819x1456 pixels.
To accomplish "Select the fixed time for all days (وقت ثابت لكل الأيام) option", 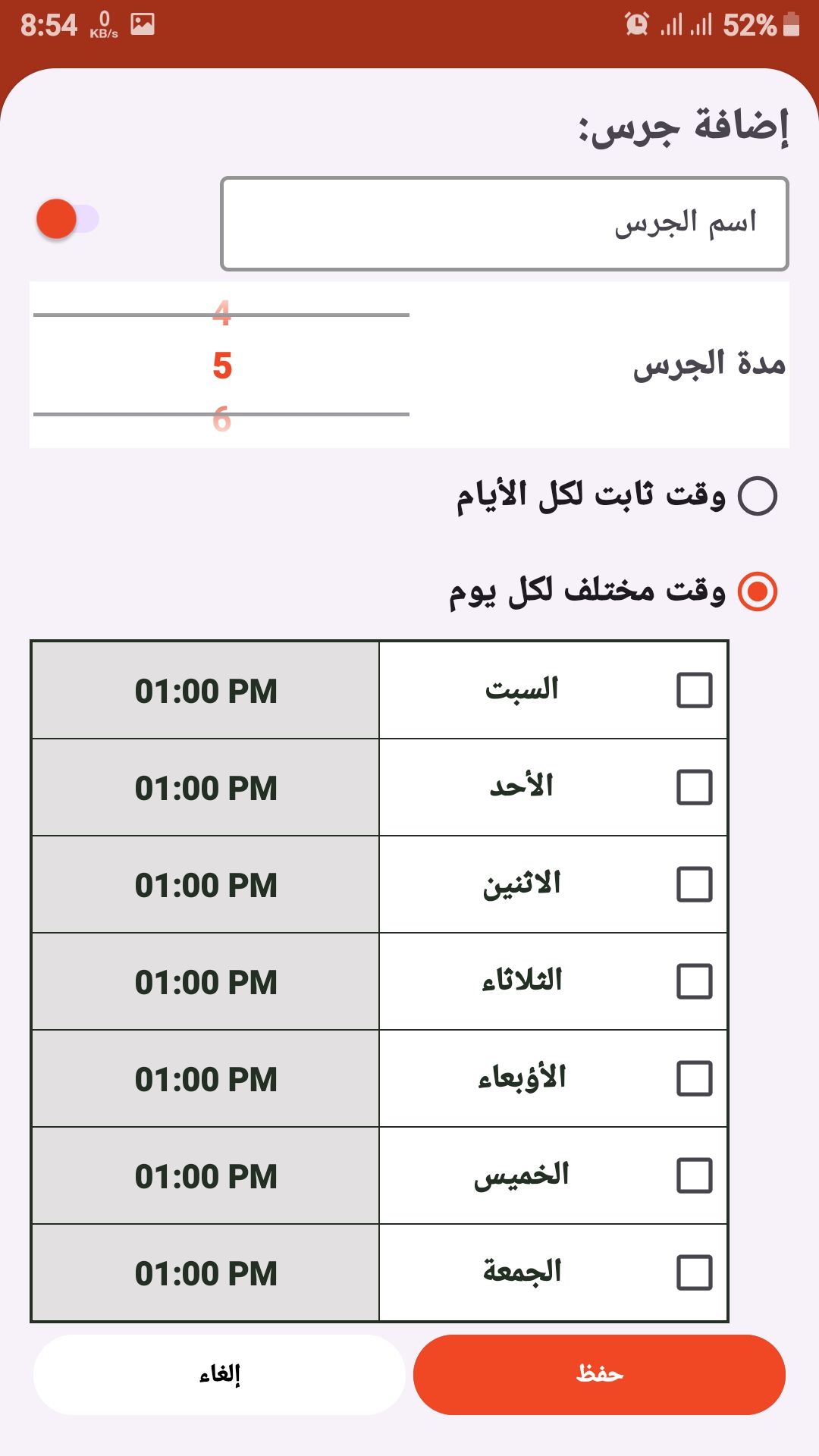I will click(x=758, y=496).
